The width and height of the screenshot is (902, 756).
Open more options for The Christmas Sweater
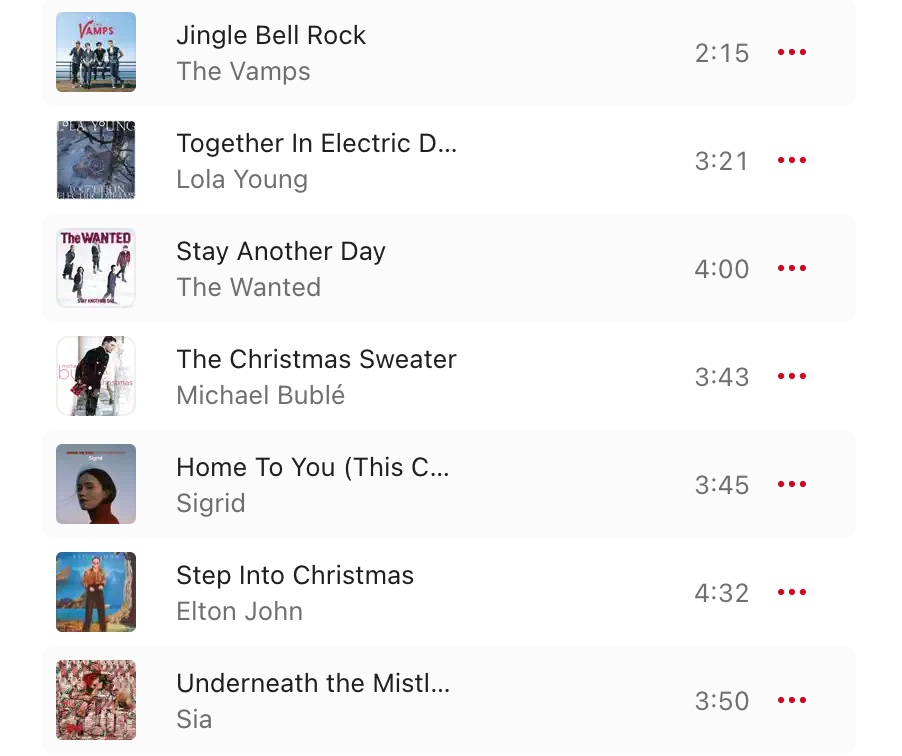pyautogui.click(x=791, y=376)
